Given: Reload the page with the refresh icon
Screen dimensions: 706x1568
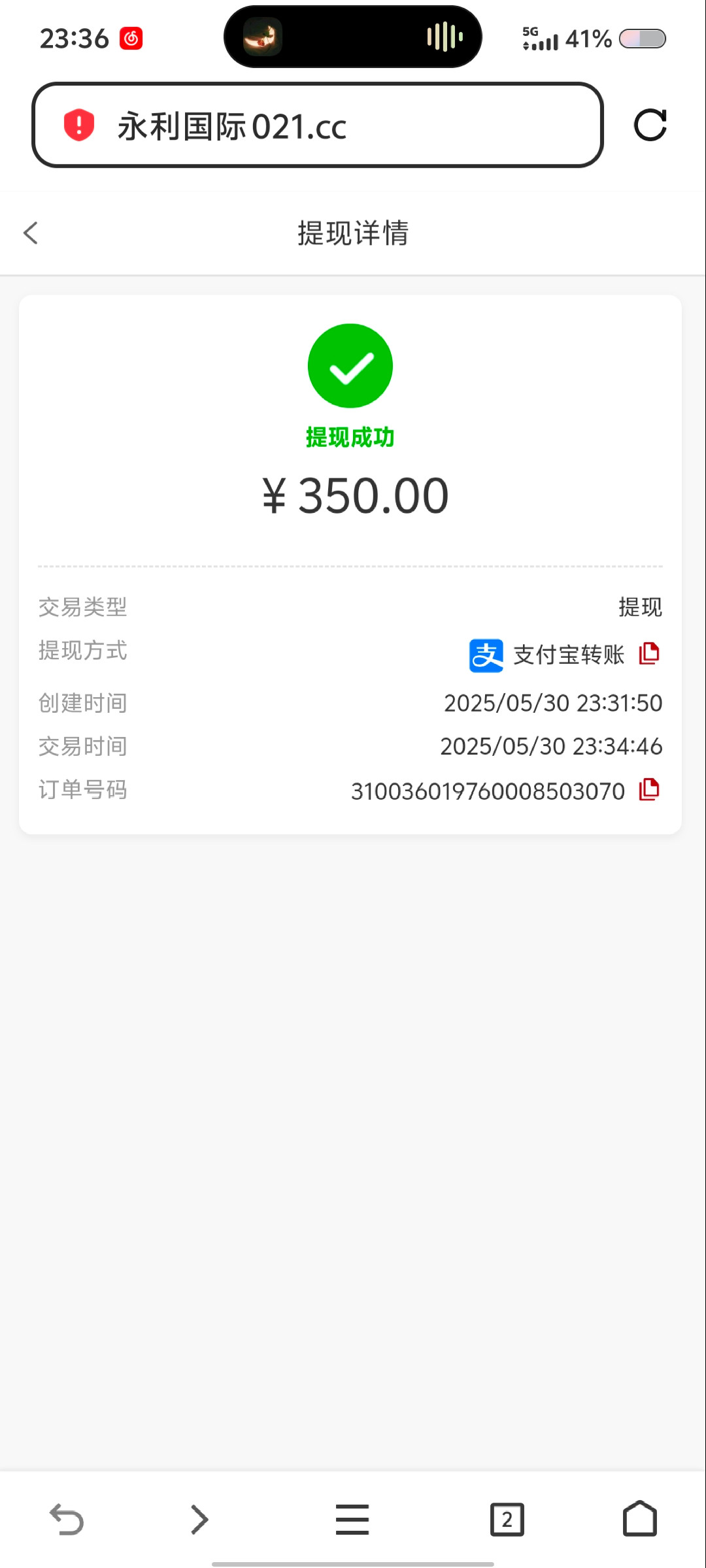Looking at the screenshot, I should pyautogui.click(x=650, y=125).
